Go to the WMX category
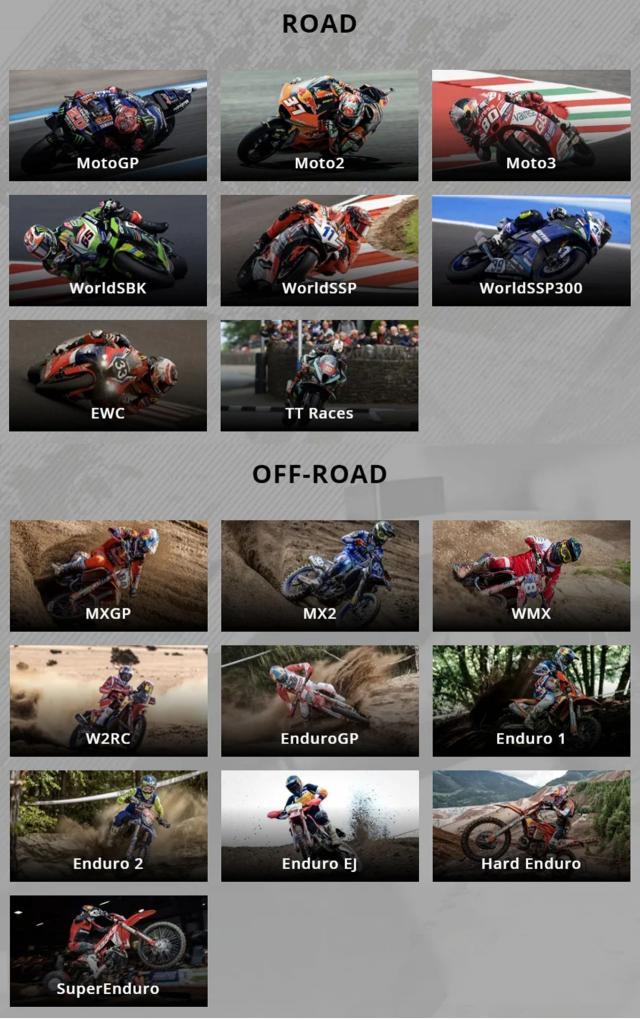This screenshot has height=1020, width=640. point(531,575)
